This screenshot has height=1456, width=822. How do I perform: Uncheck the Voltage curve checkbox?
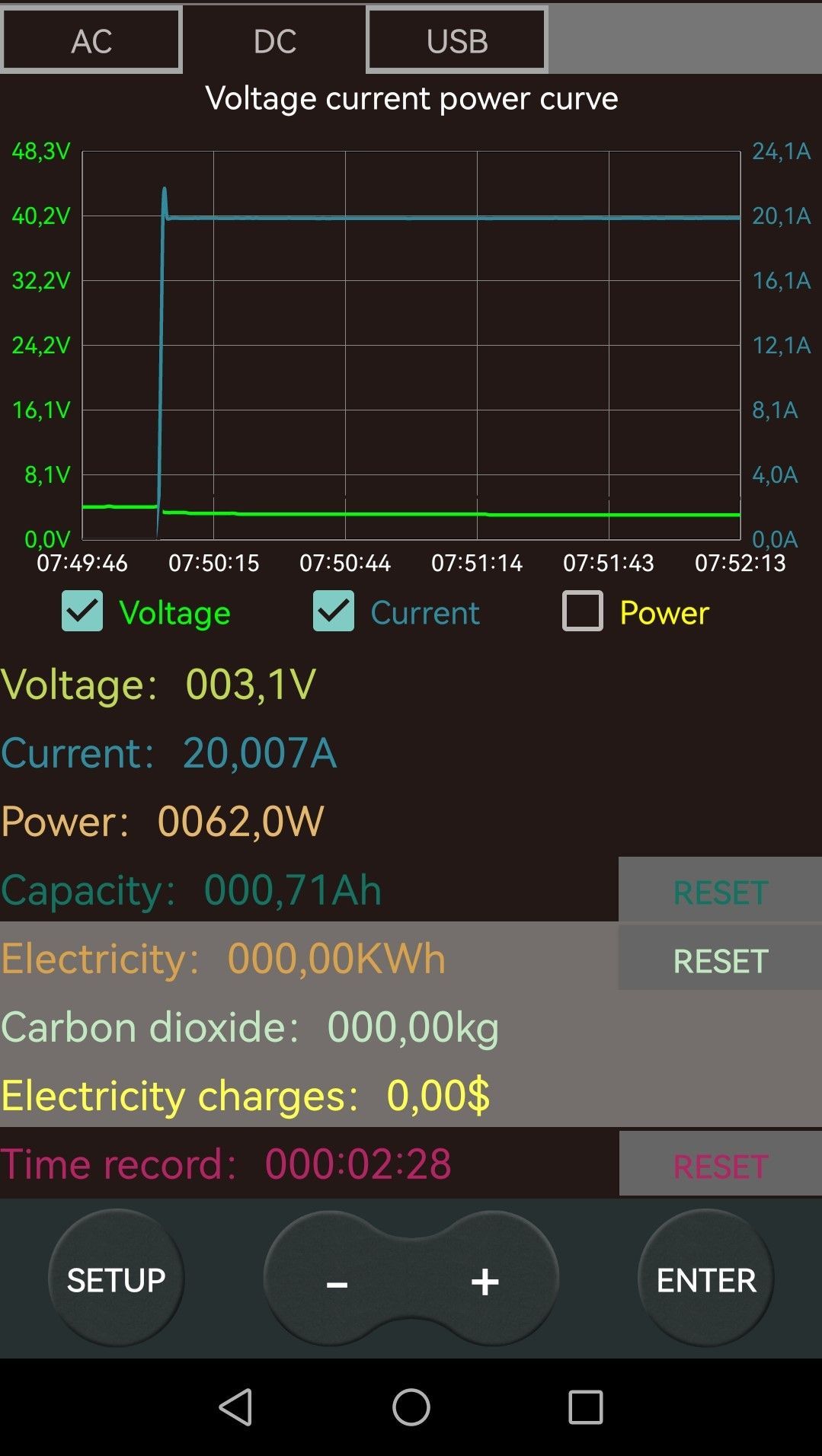(x=82, y=611)
